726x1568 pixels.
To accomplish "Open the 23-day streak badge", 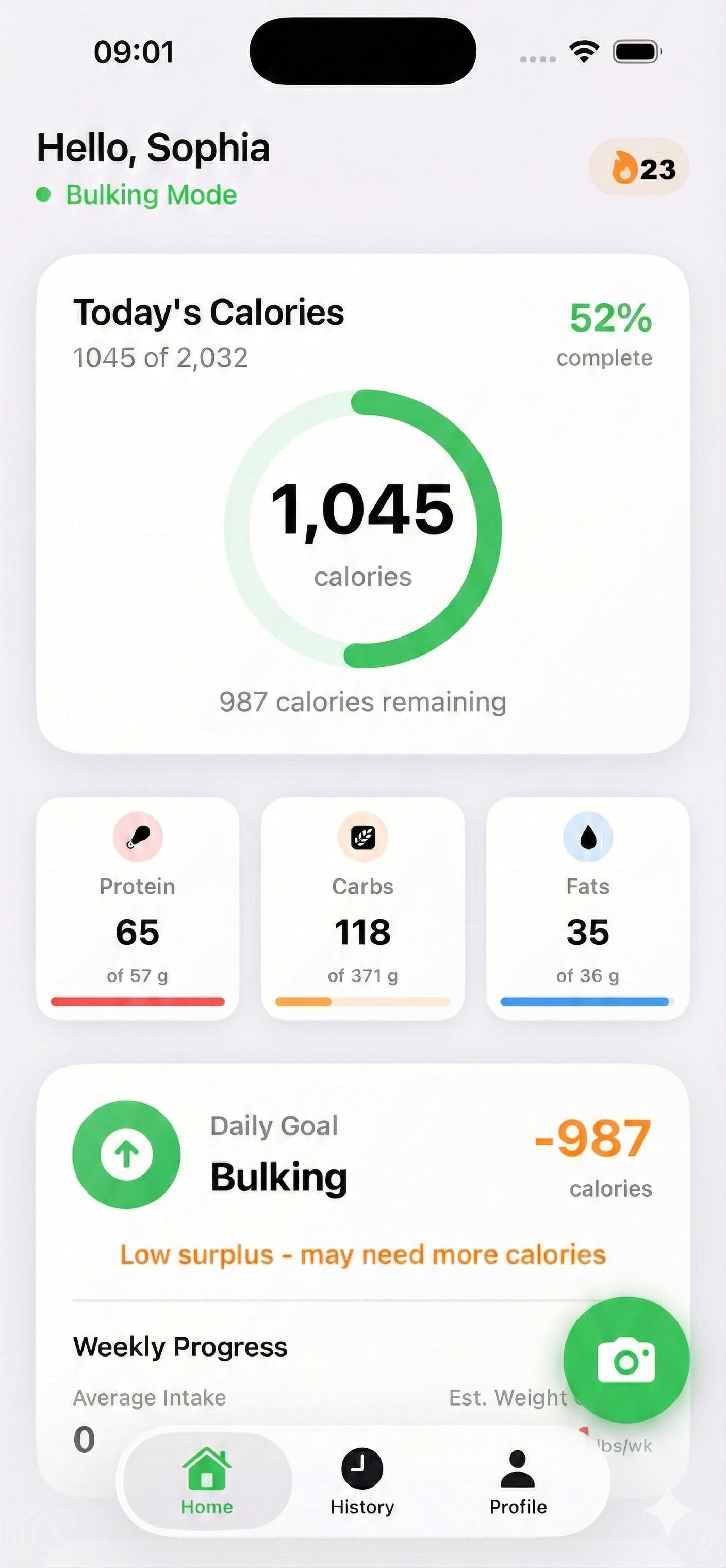I will (639, 168).
